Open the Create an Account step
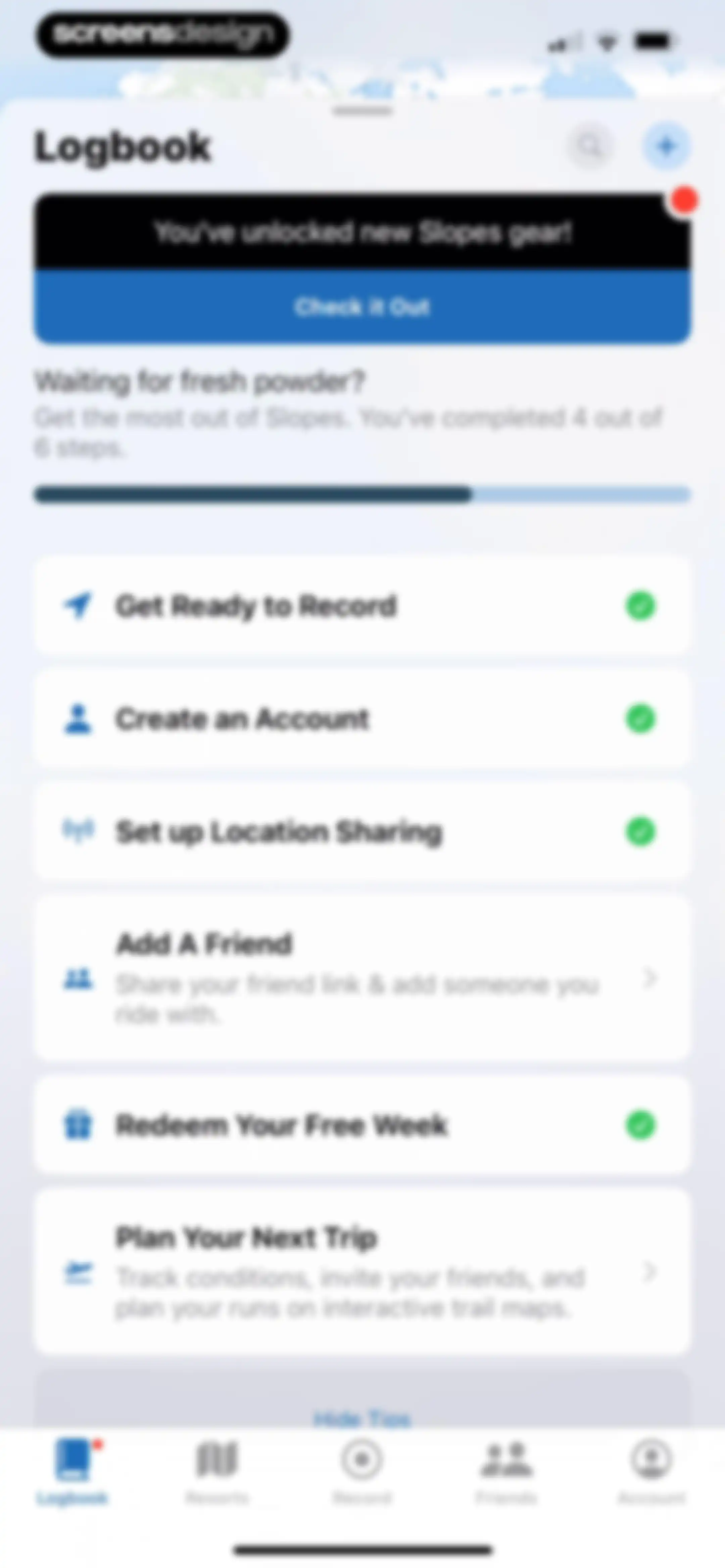The image size is (725, 1568). tap(362, 719)
